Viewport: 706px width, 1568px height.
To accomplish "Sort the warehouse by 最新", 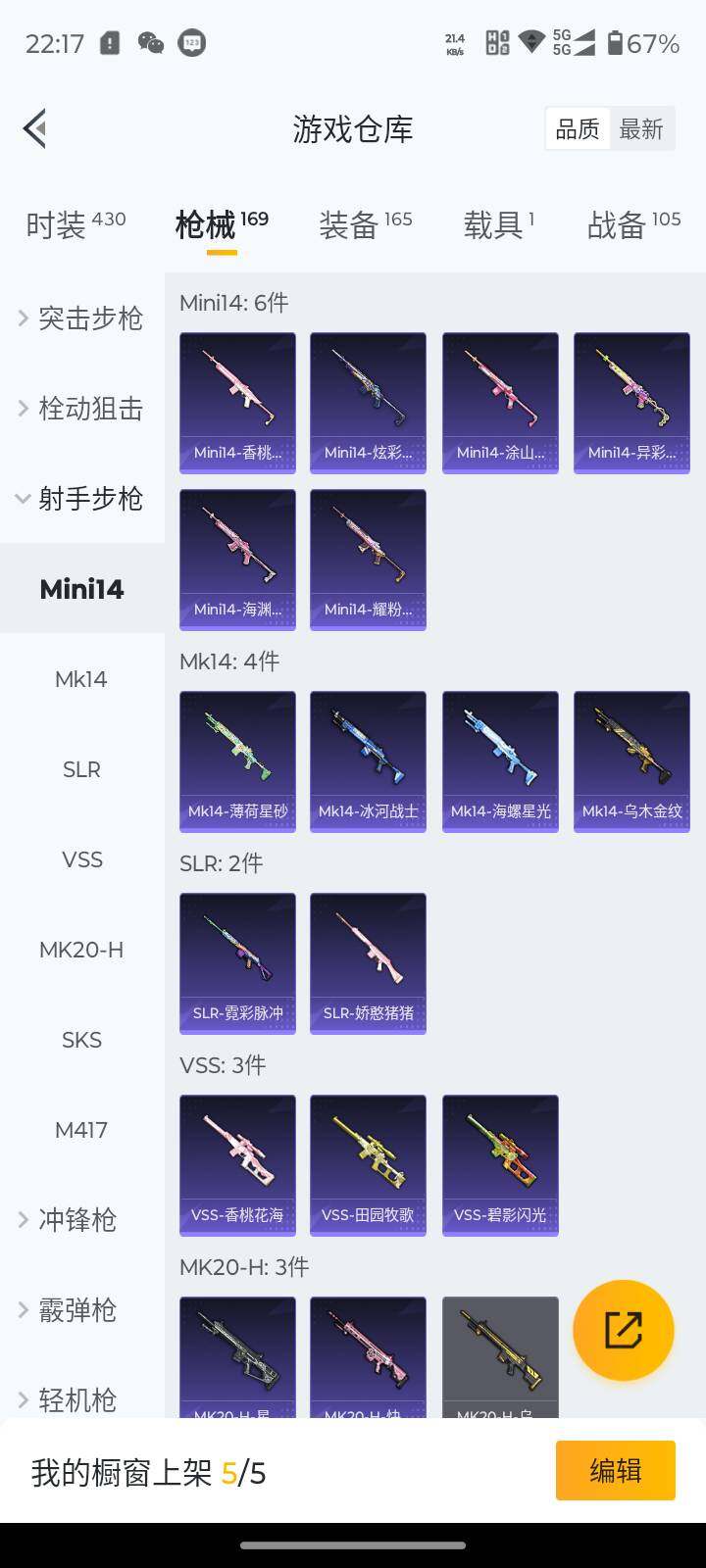I will [641, 129].
